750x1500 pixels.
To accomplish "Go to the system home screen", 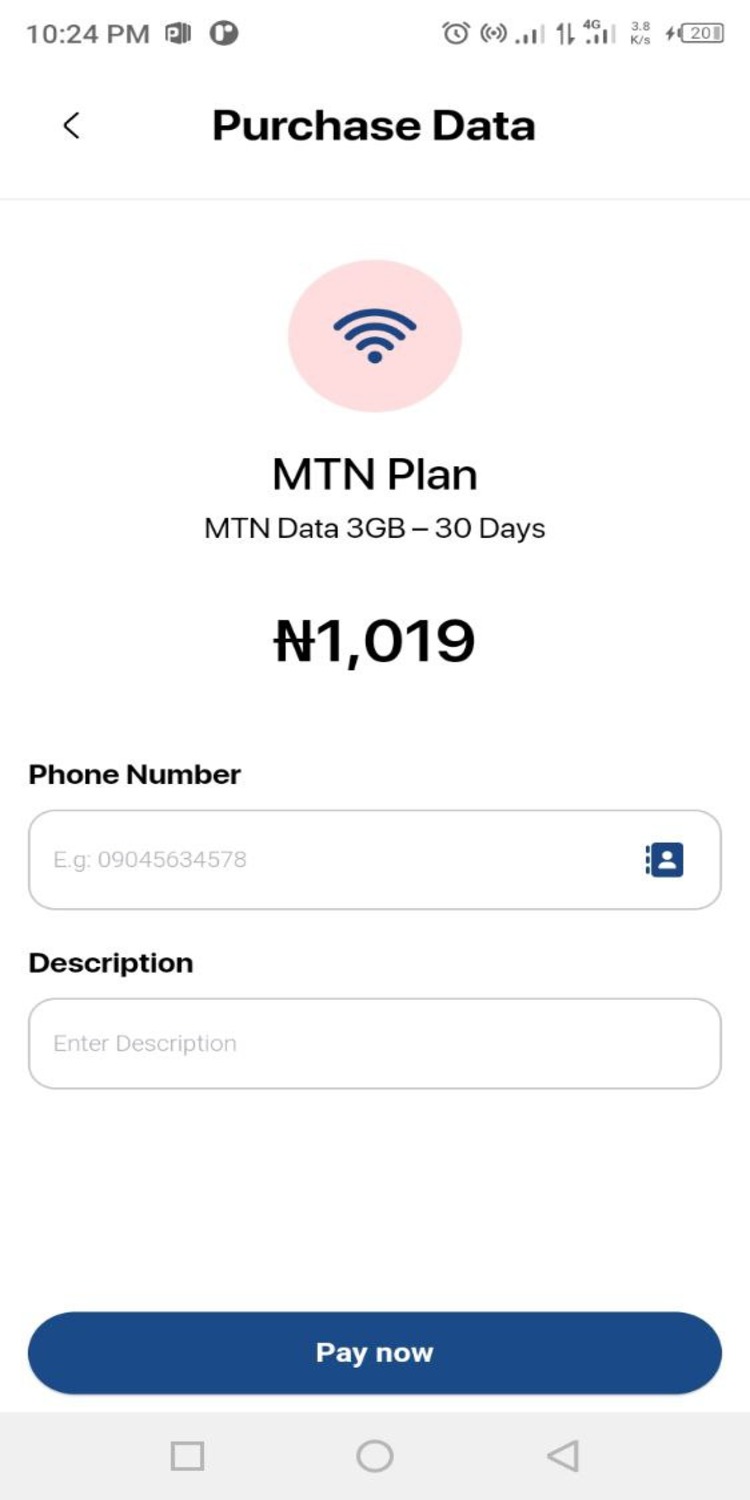I will click(375, 1456).
